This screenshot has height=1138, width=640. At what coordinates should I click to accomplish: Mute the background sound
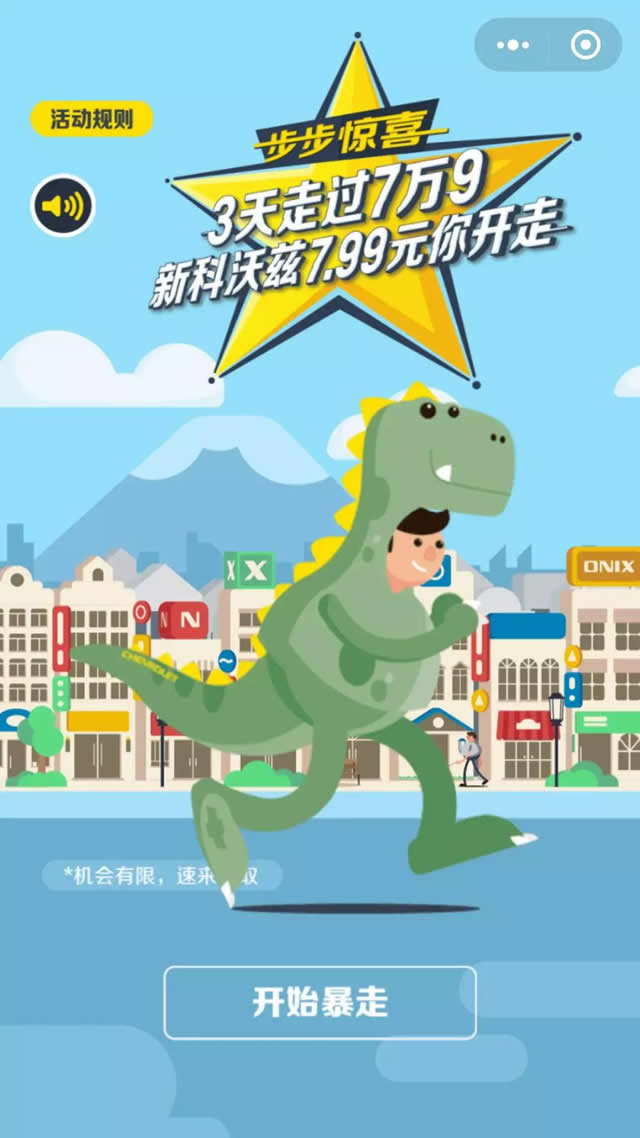coord(63,206)
